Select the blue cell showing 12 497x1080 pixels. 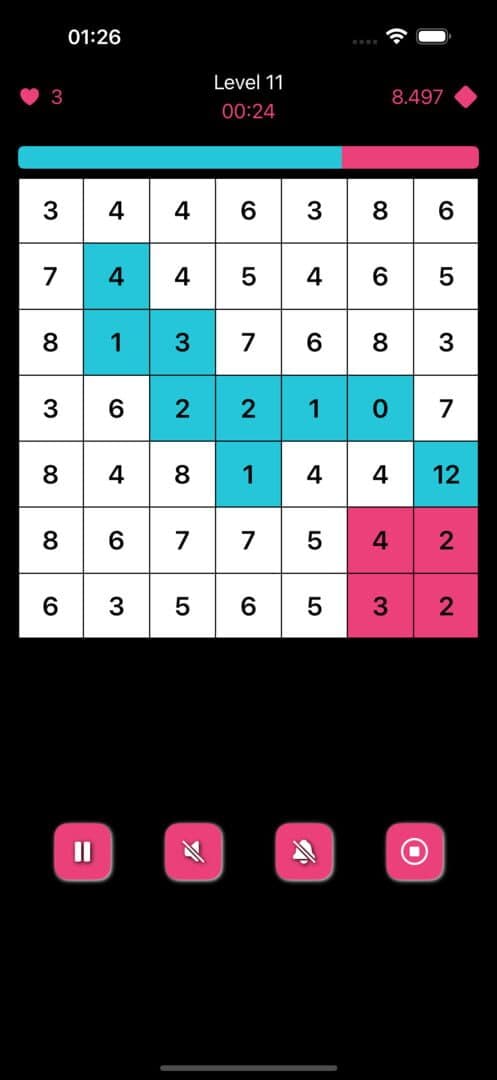[x=446, y=475]
